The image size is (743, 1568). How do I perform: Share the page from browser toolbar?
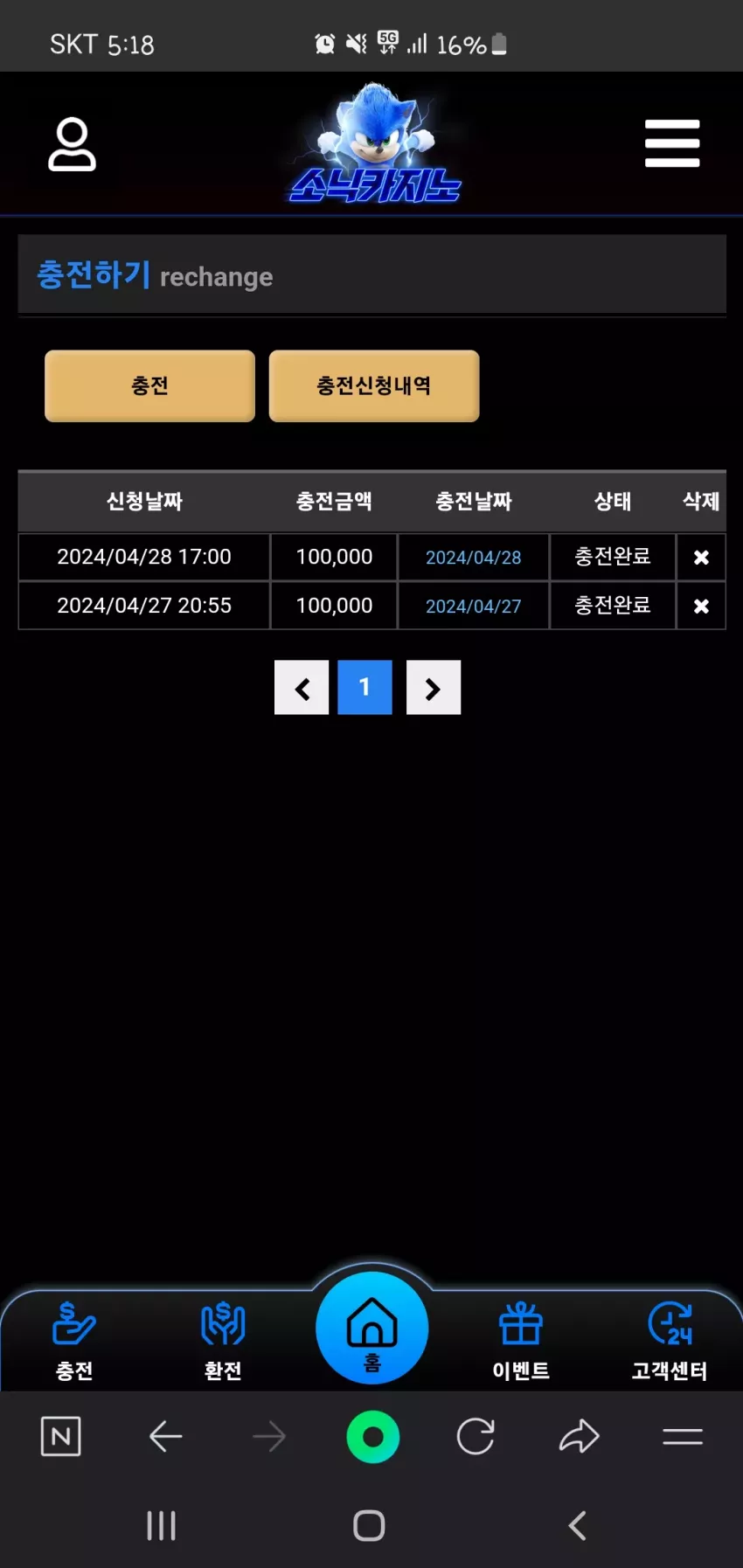point(579,1437)
